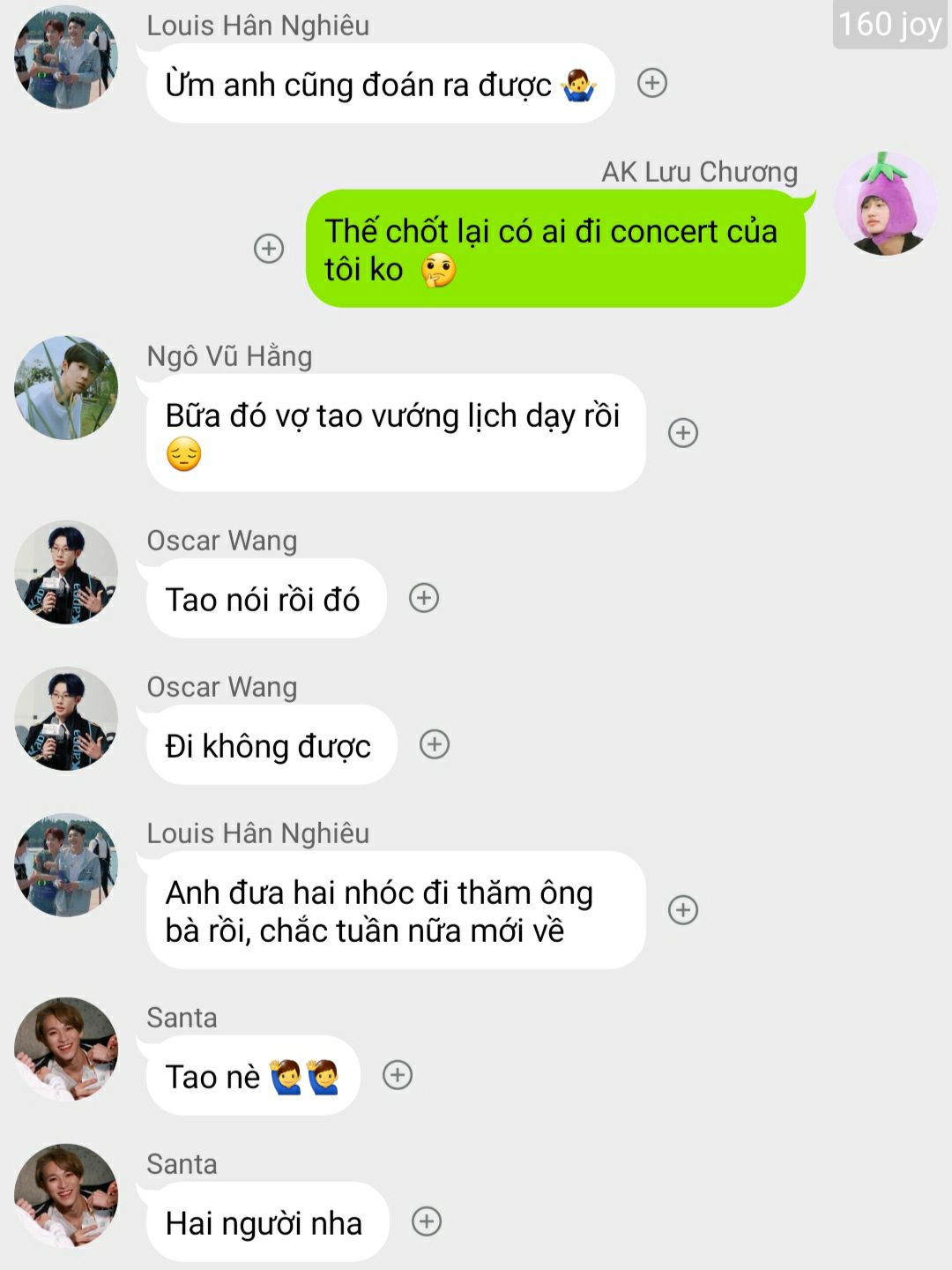Screen dimensions: 952x1270
Task: Tap plus icon next to Ngô Vũ Hằng's message
Action: (x=683, y=432)
